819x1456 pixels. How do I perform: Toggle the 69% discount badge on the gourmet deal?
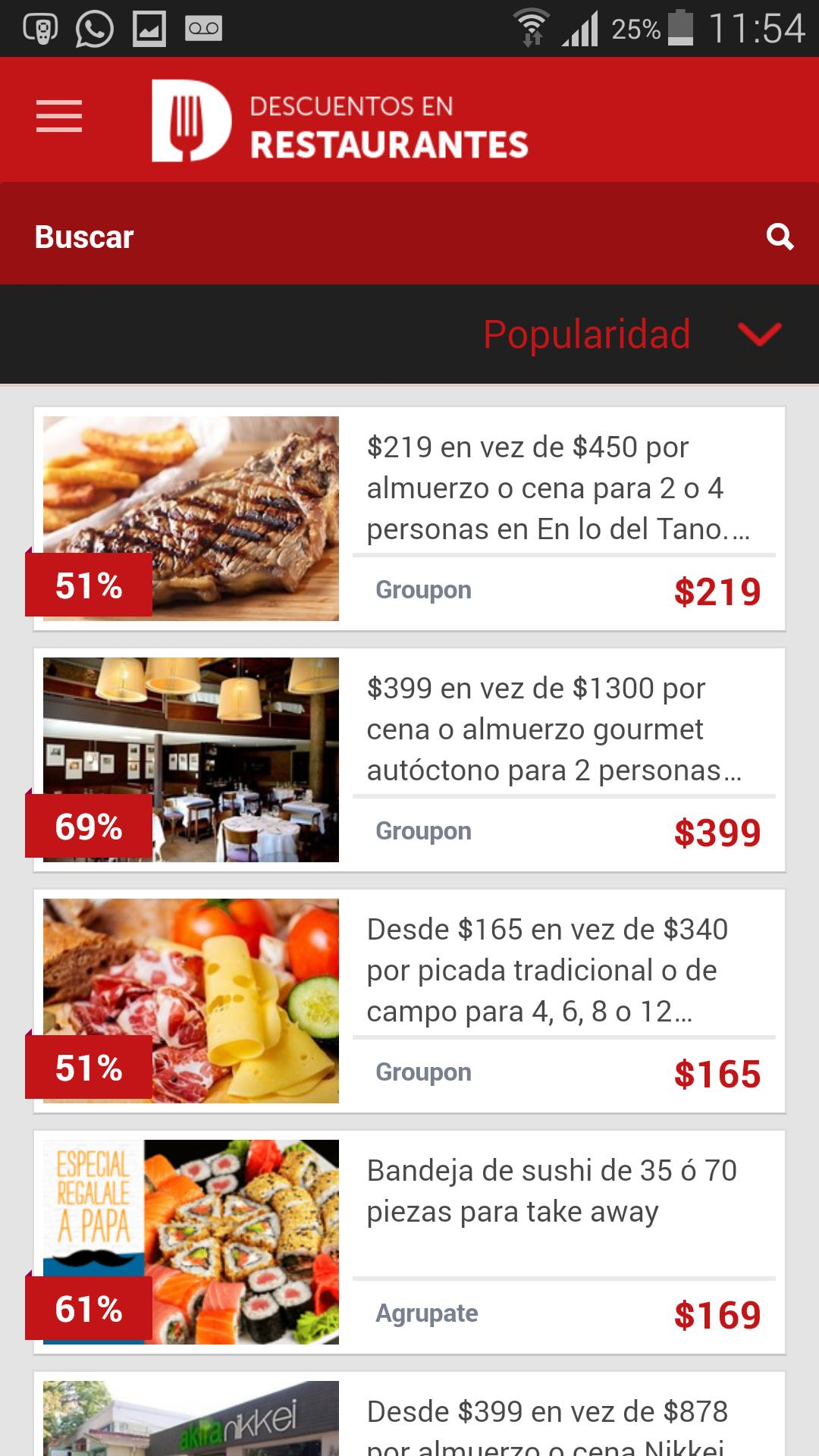tap(89, 828)
